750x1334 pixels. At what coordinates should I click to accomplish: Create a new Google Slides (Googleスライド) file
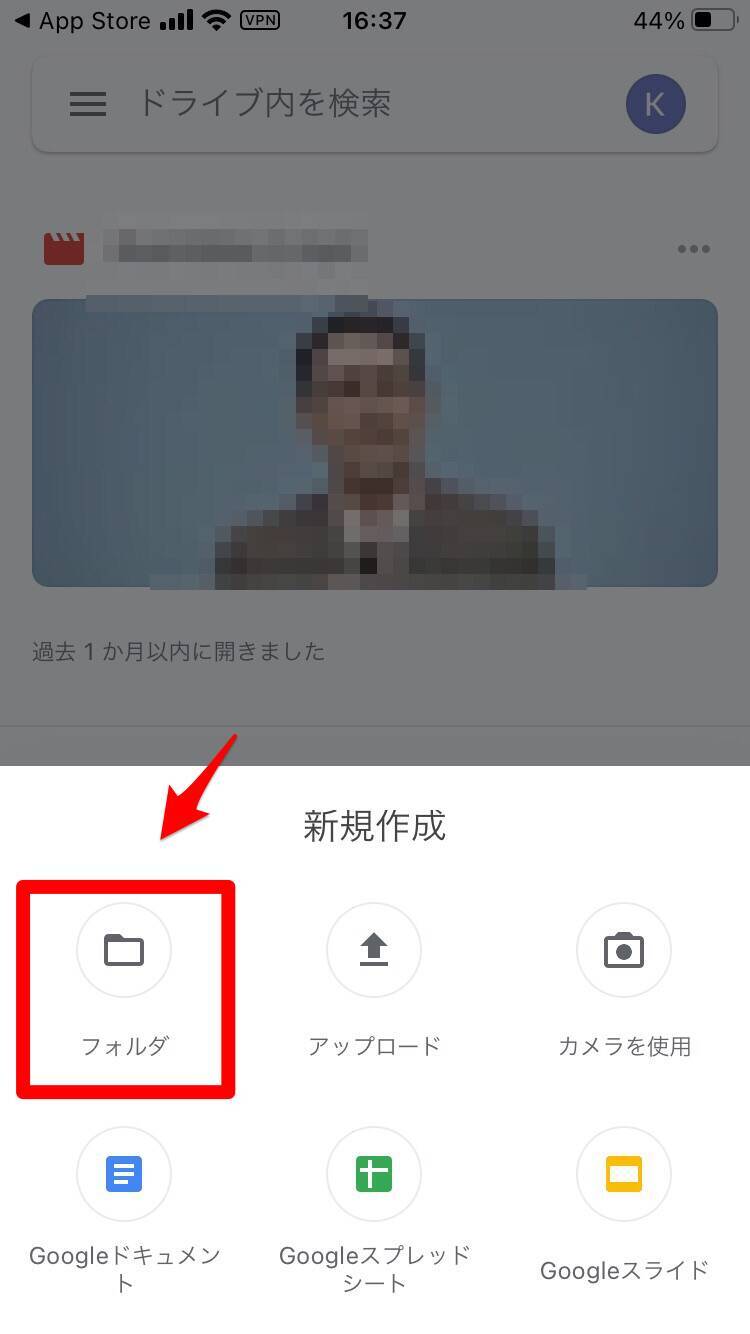pos(624,1174)
